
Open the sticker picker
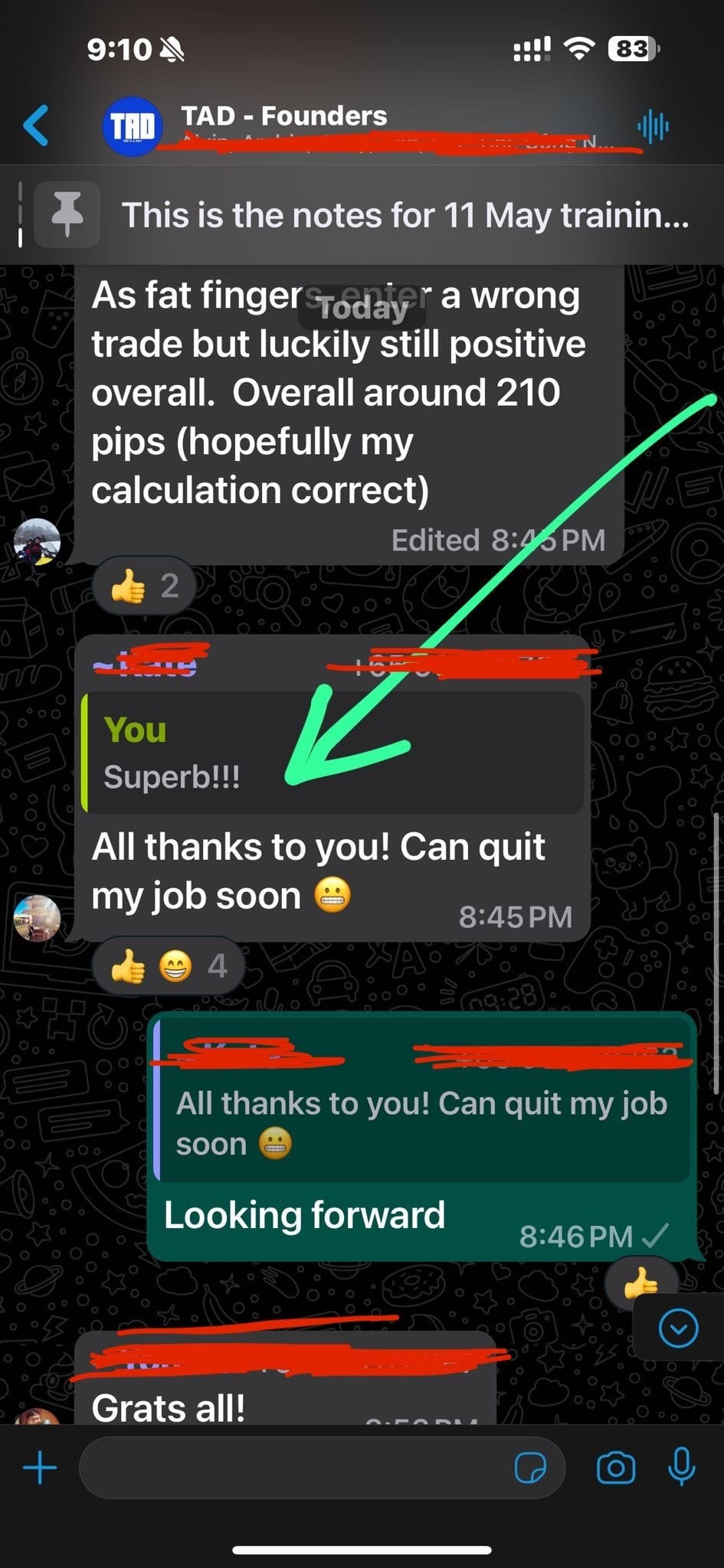point(530,1468)
